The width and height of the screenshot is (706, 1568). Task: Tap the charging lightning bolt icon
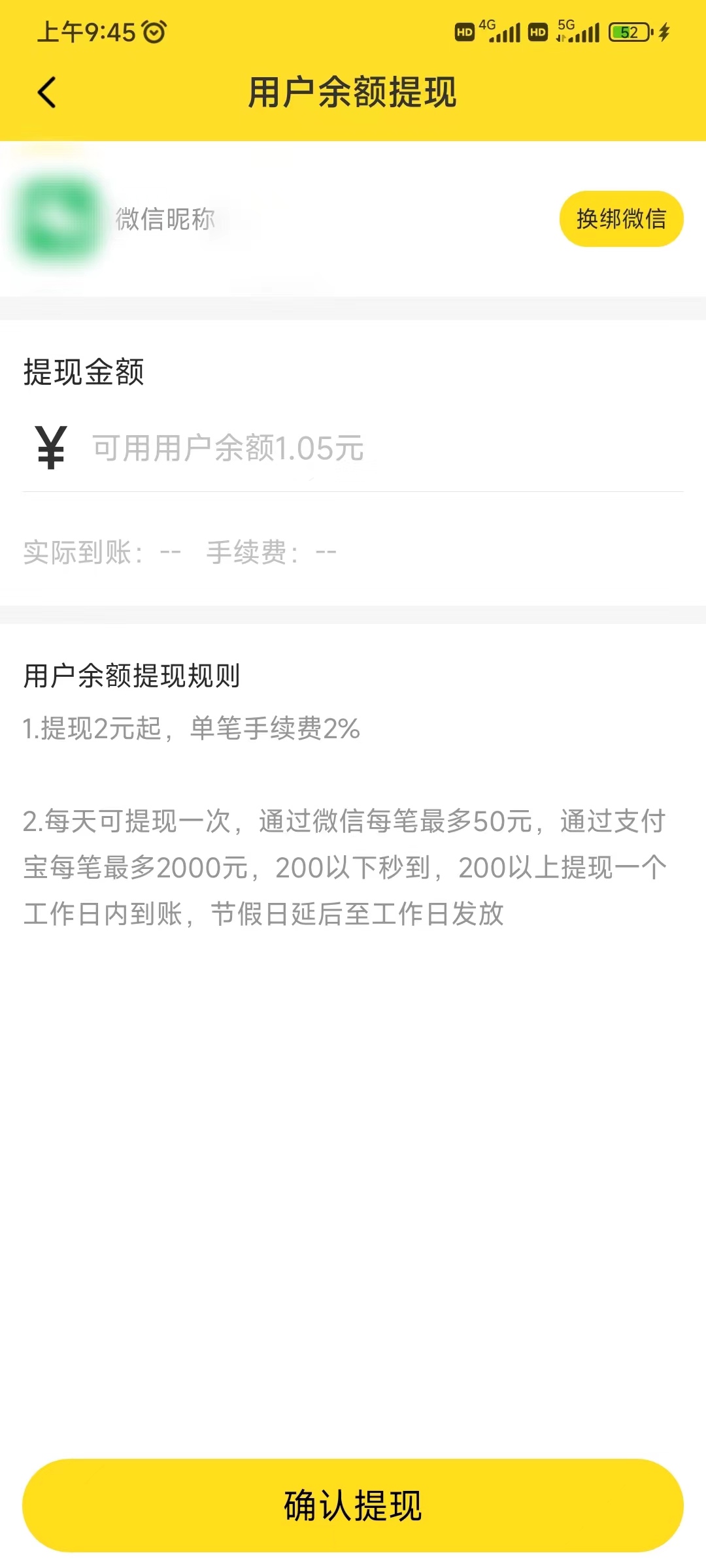[664, 29]
